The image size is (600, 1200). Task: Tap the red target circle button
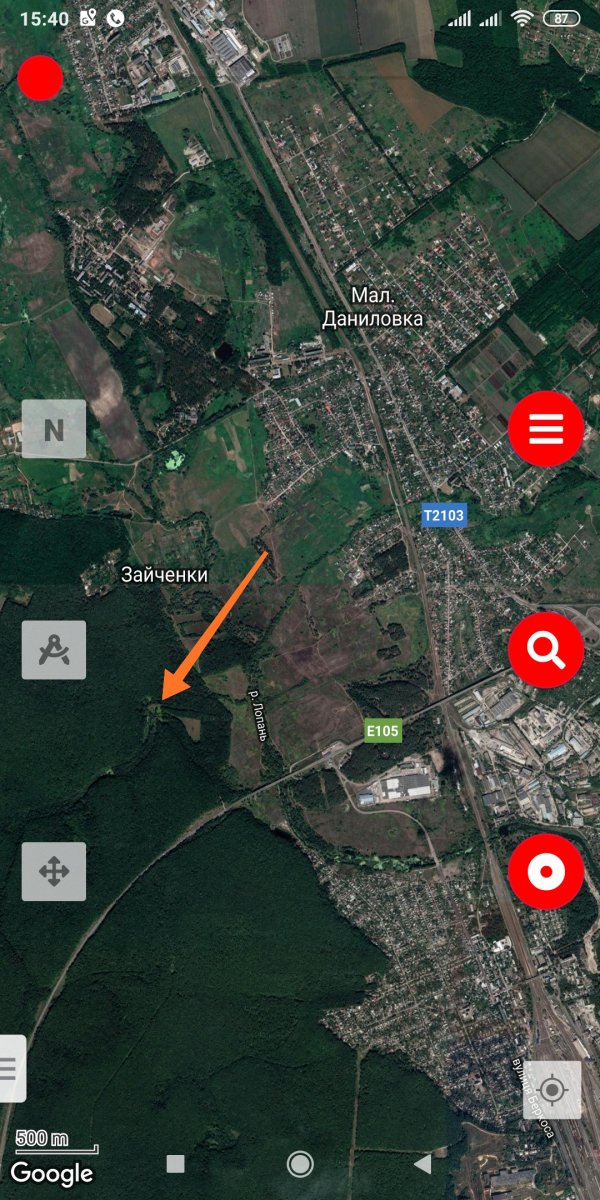tap(546, 872)
